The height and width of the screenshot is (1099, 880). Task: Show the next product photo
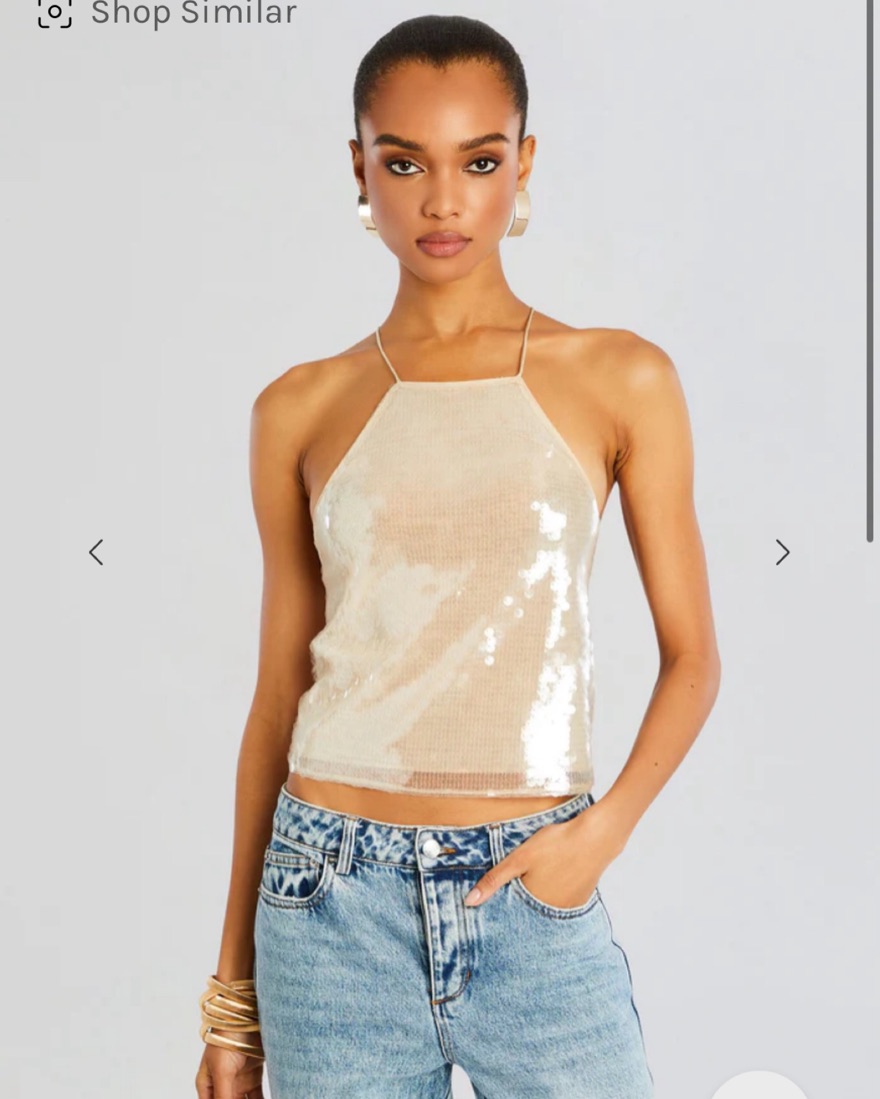click(782, 552)
